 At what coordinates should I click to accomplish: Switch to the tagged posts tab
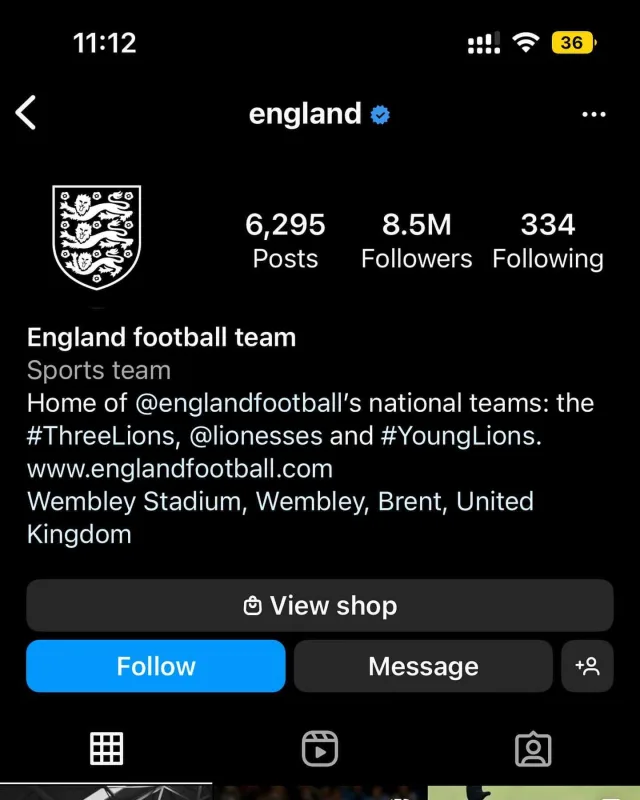(x=533, y=748)
